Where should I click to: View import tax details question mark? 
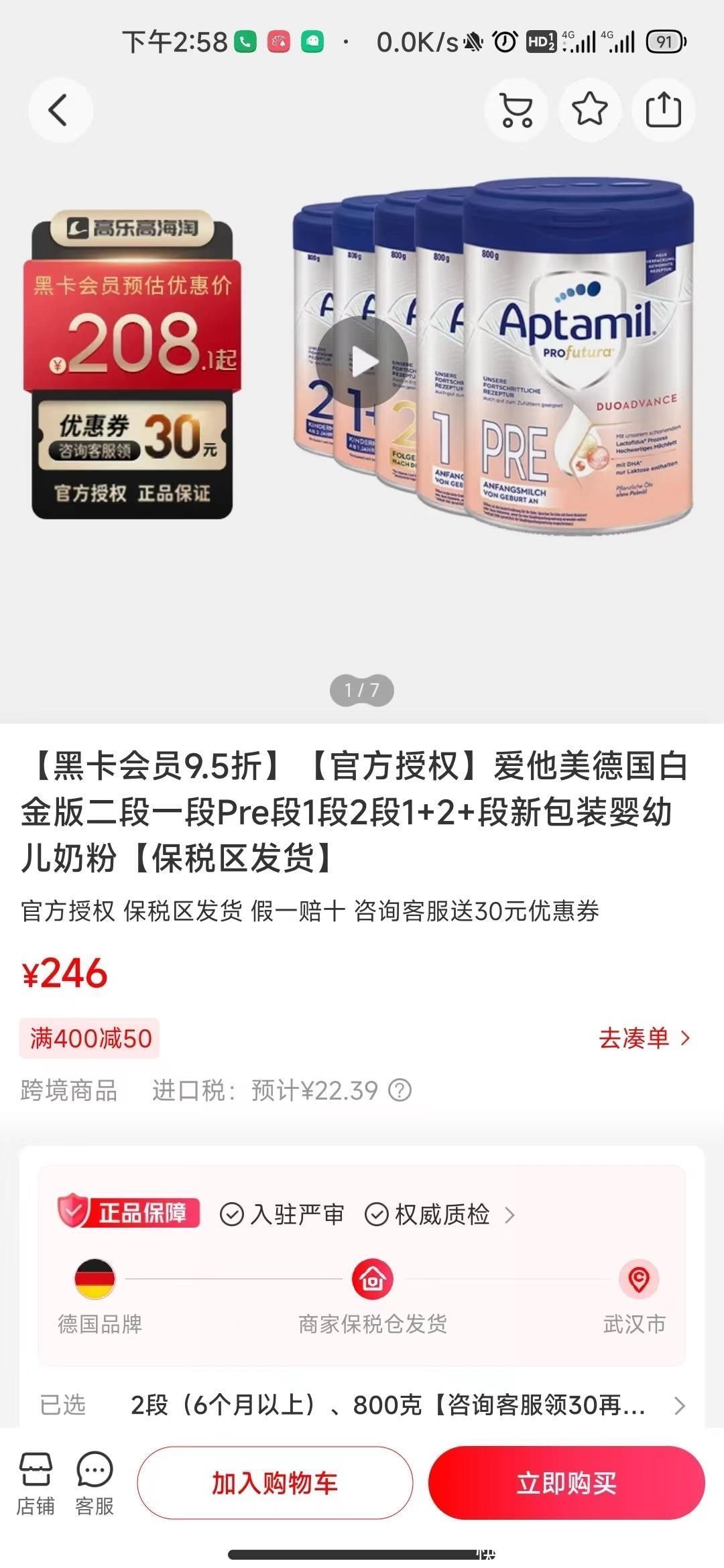coord(400,1090)
